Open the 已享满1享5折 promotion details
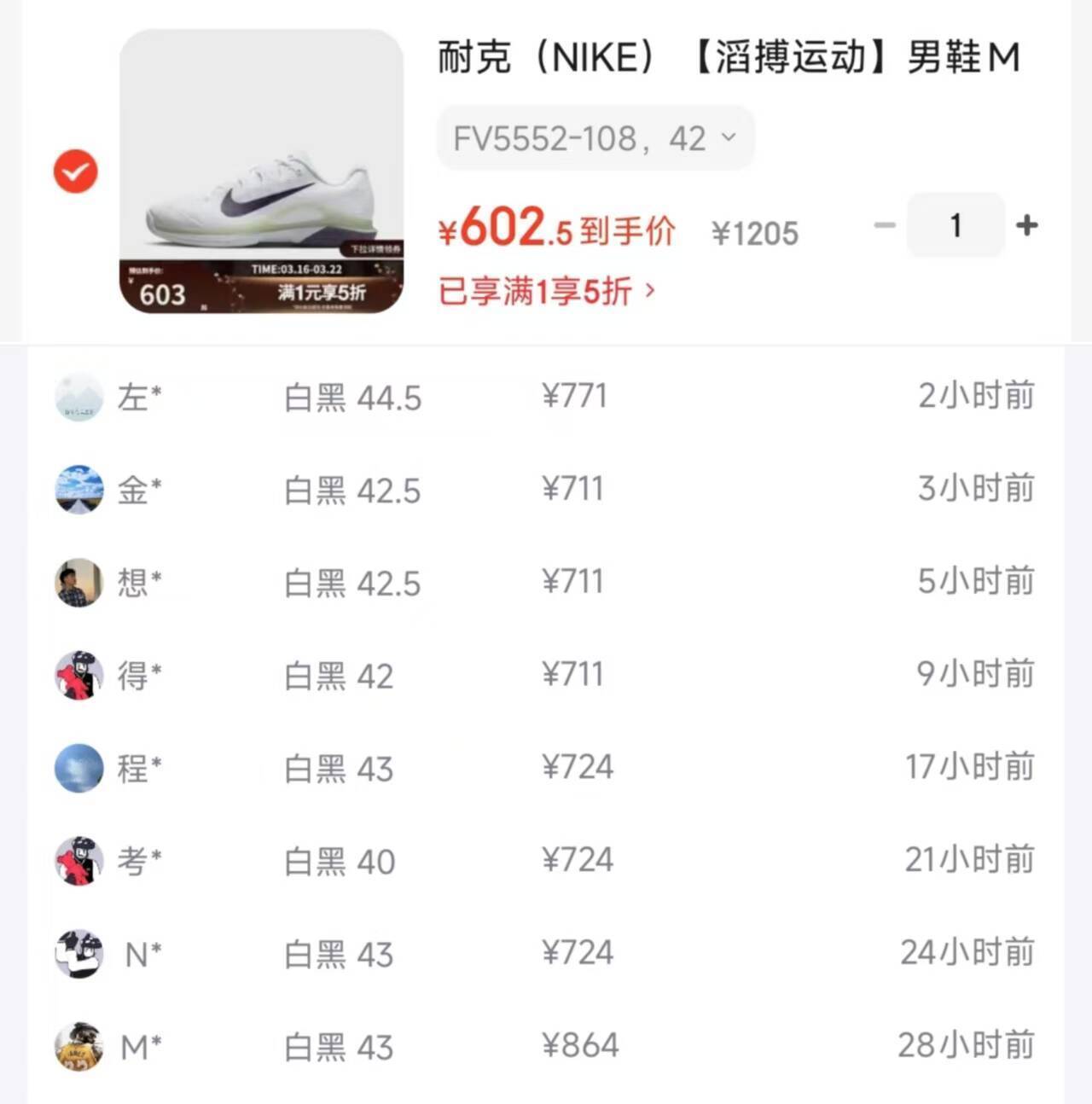The image size is (1092, 1104). (547, 292)
